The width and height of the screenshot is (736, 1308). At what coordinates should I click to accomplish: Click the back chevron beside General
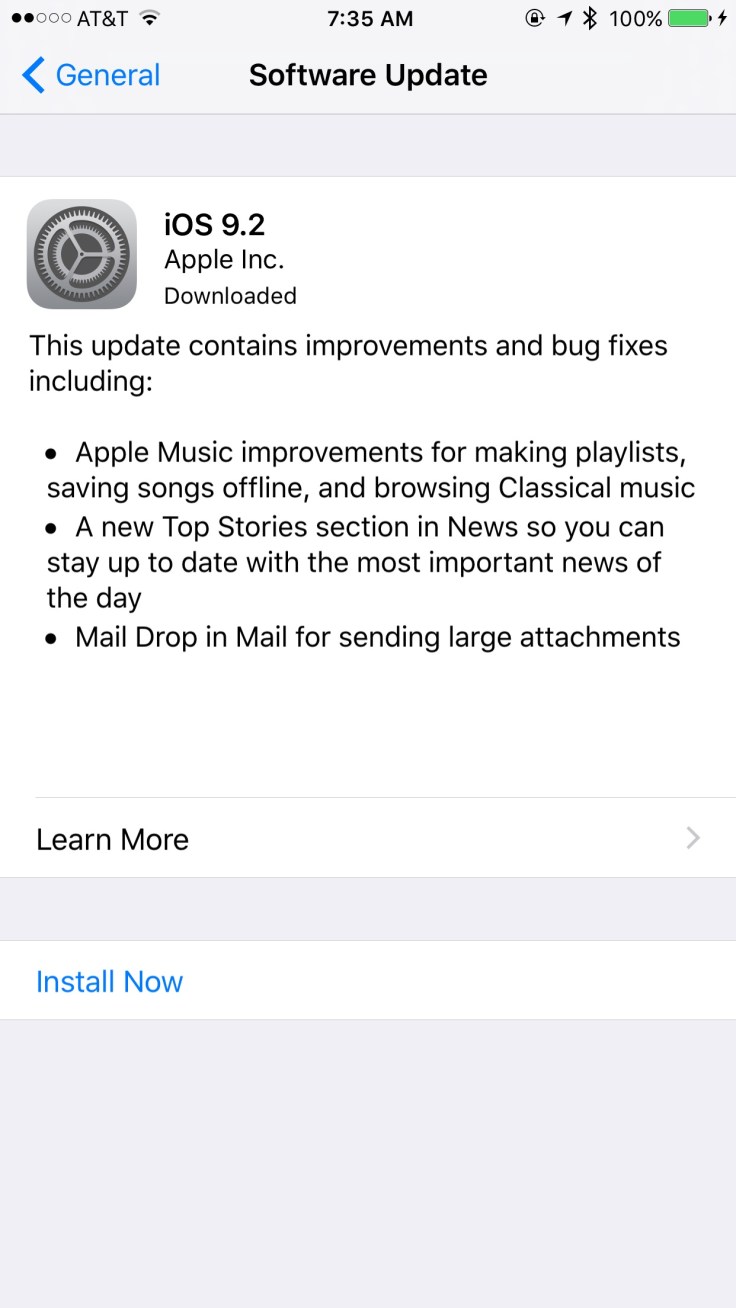click(x=32, y=74)
